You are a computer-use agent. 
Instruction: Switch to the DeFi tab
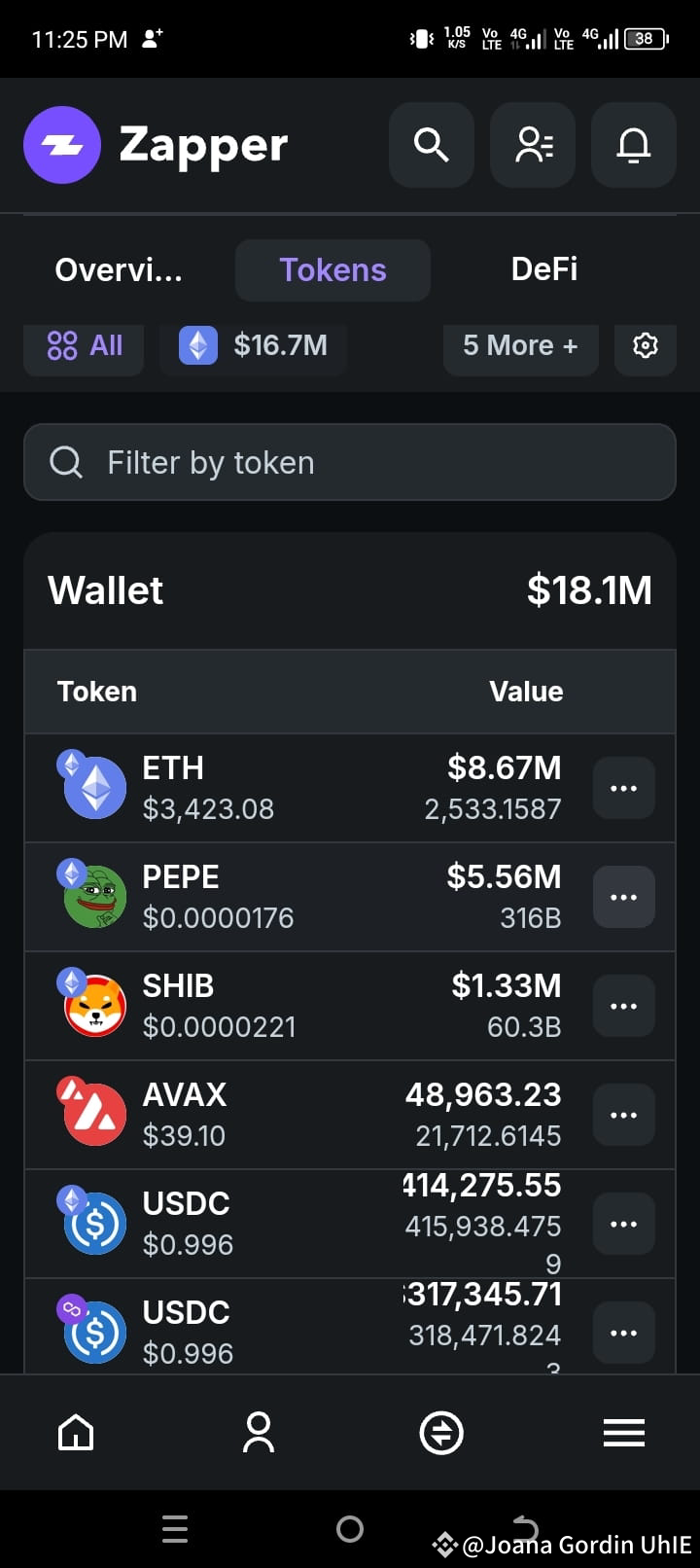pos(543,269)
